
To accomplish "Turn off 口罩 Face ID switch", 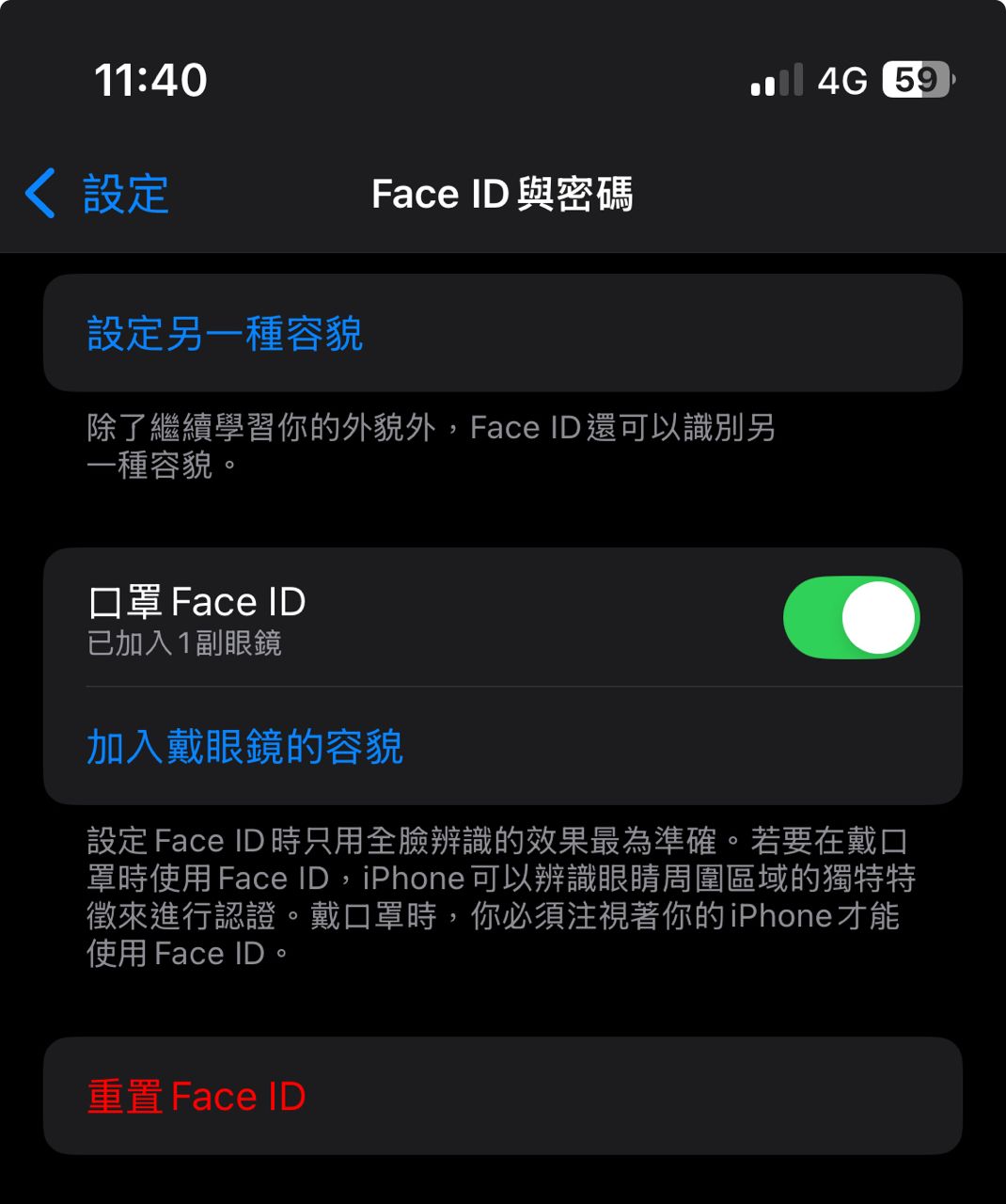I will tap(851, 618).
